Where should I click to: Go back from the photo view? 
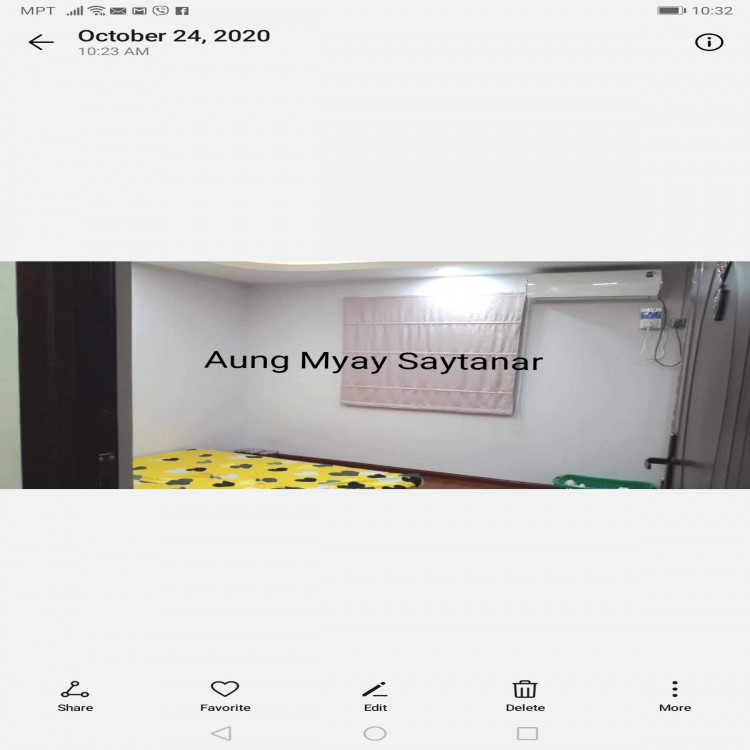point(41,42)
